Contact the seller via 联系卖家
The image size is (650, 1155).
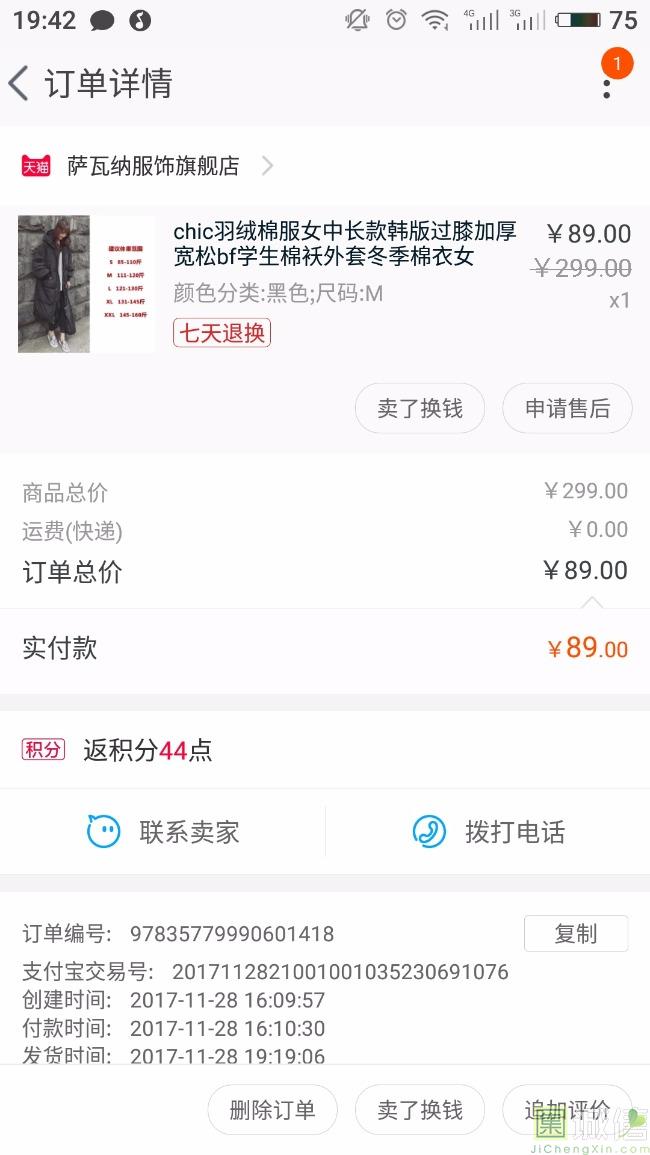163,832
